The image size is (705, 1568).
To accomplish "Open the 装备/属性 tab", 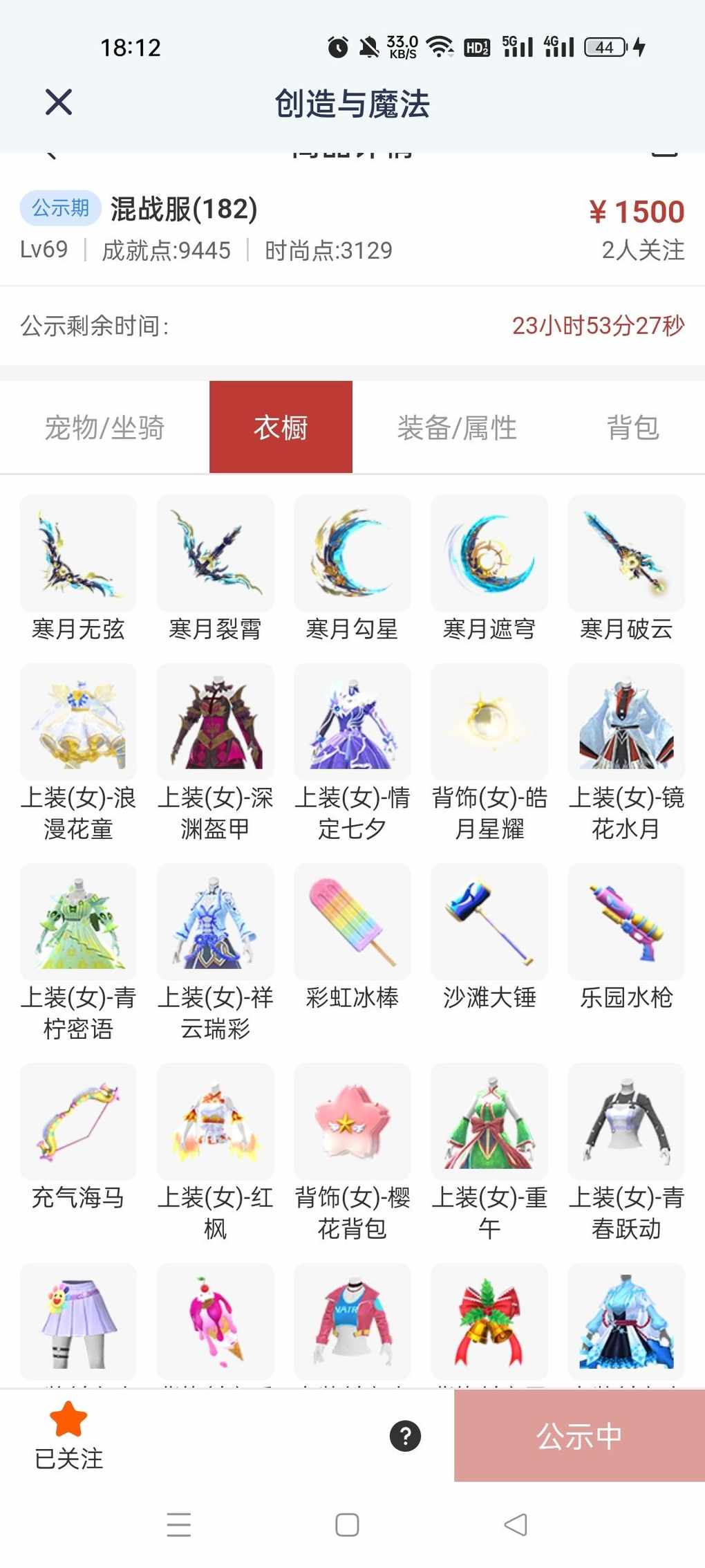I will (x=457, y=427).
